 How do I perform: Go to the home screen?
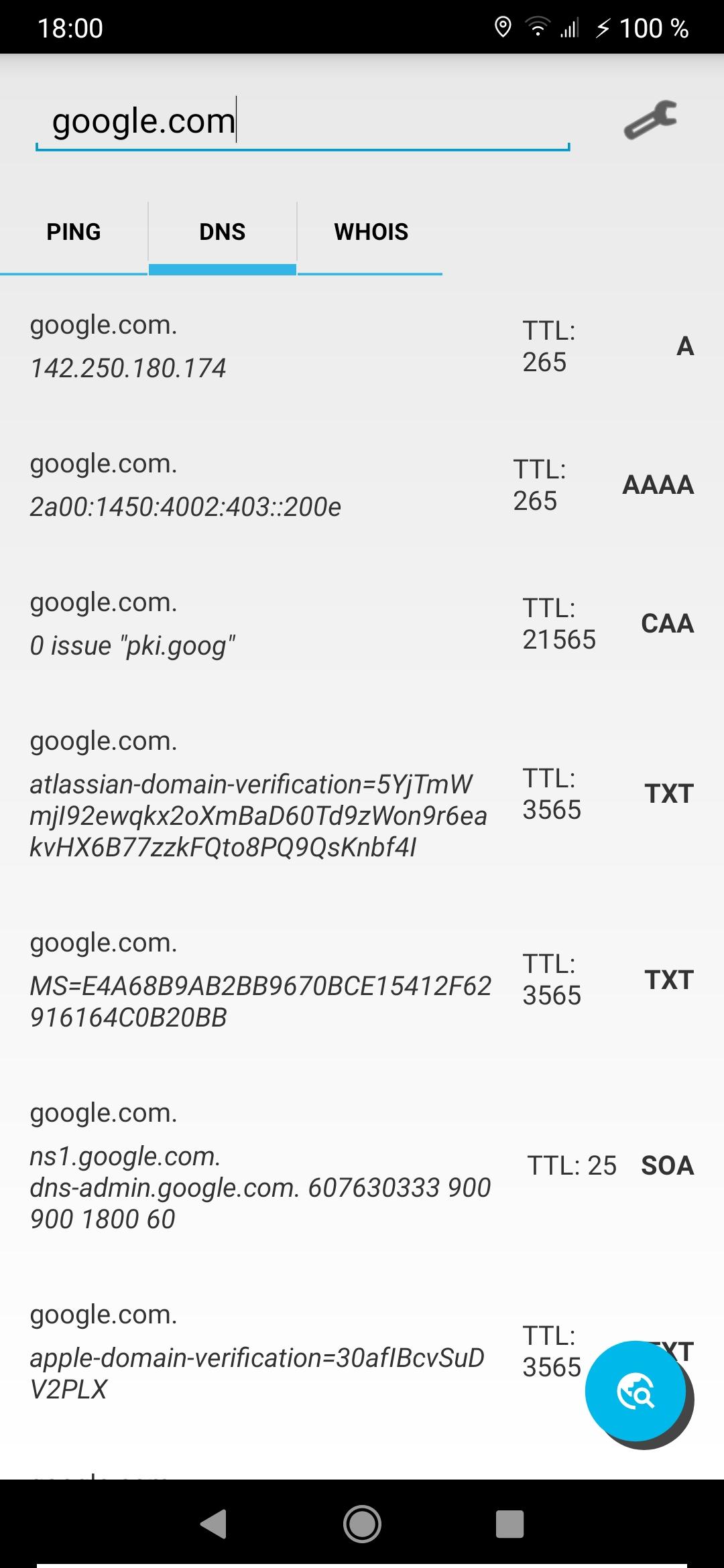pos(362,1524)
